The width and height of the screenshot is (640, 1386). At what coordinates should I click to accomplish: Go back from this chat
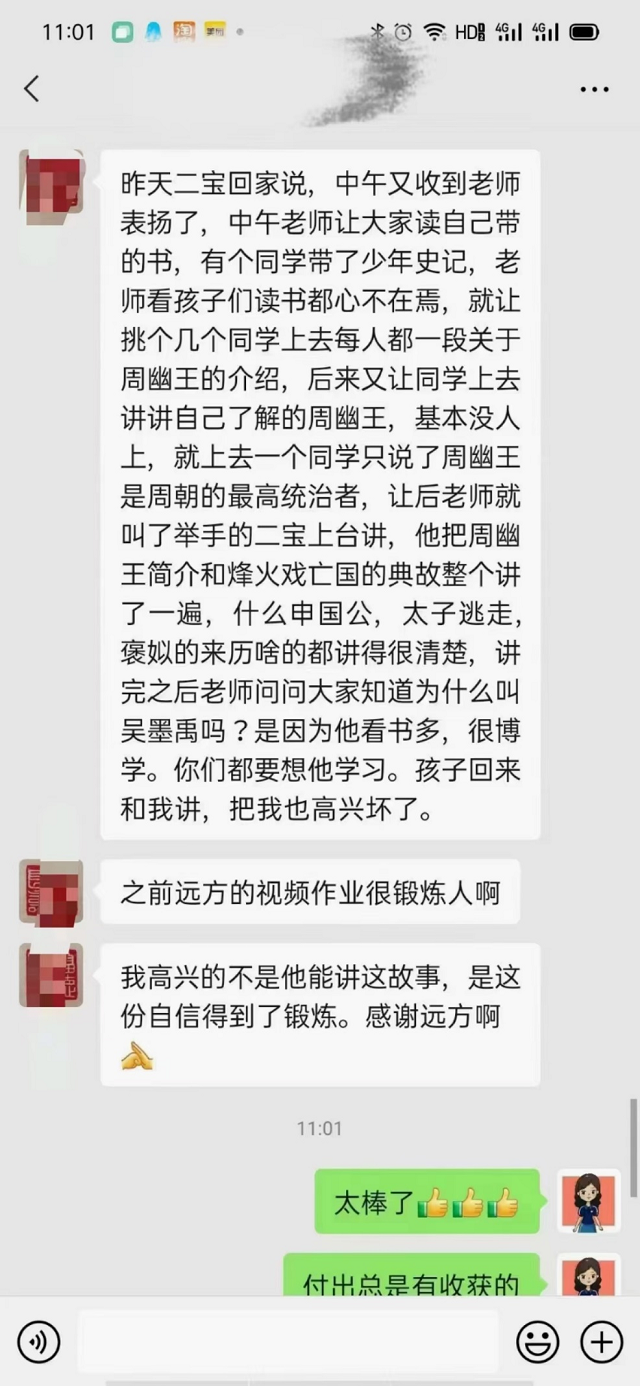click(31, 88)
